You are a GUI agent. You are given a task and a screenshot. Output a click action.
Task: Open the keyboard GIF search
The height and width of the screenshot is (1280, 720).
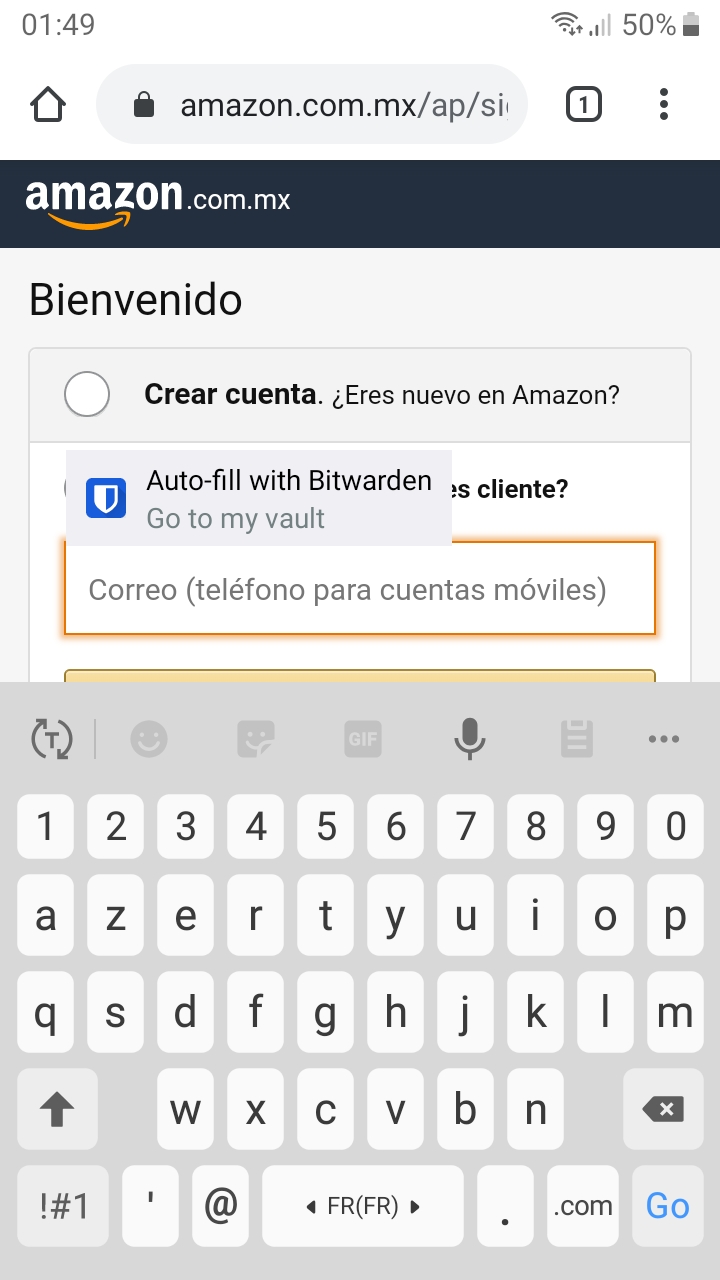[x=363, y=740]
